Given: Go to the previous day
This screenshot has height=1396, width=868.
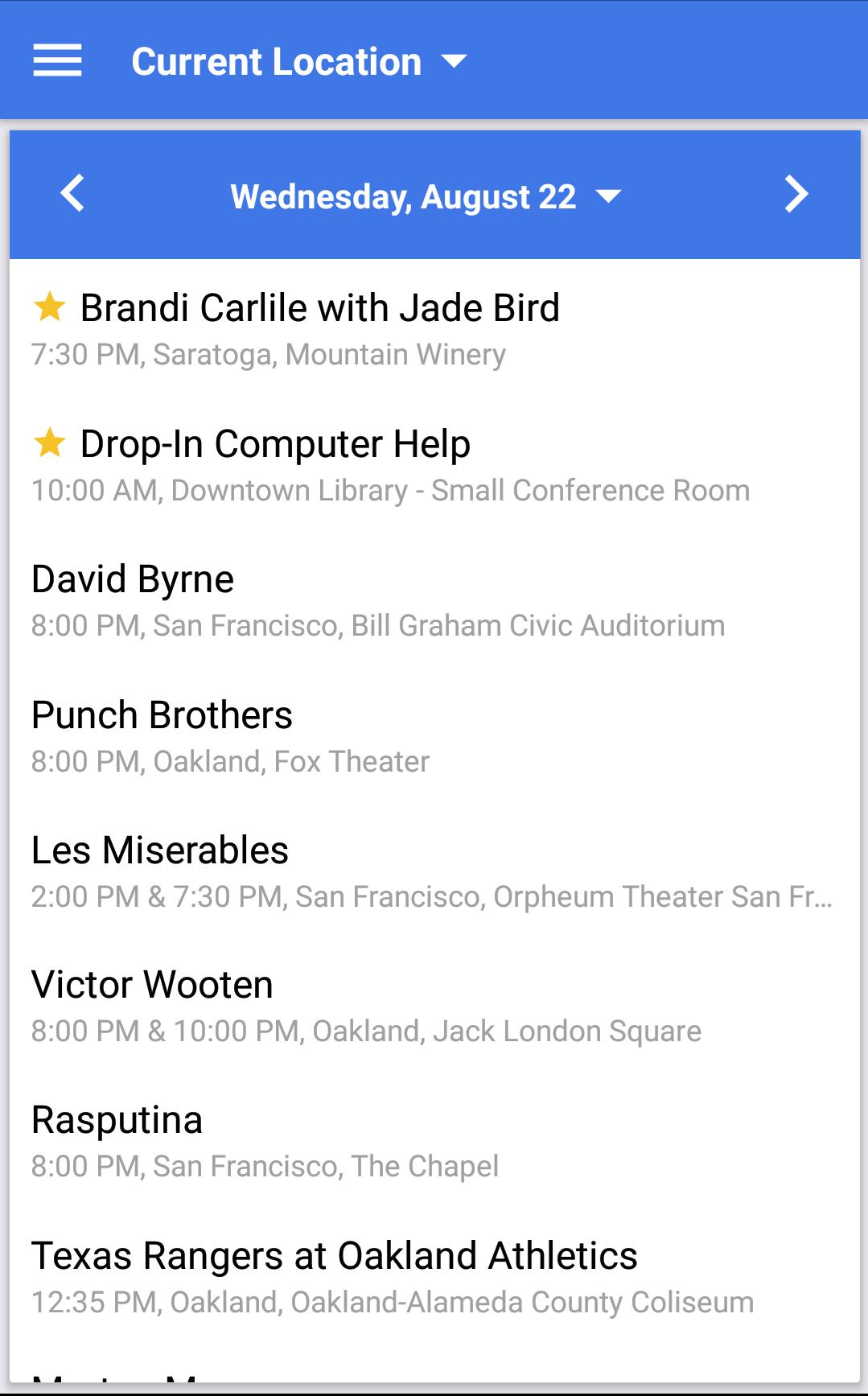Looking at the screenshot, I should (x=72, y=194).
